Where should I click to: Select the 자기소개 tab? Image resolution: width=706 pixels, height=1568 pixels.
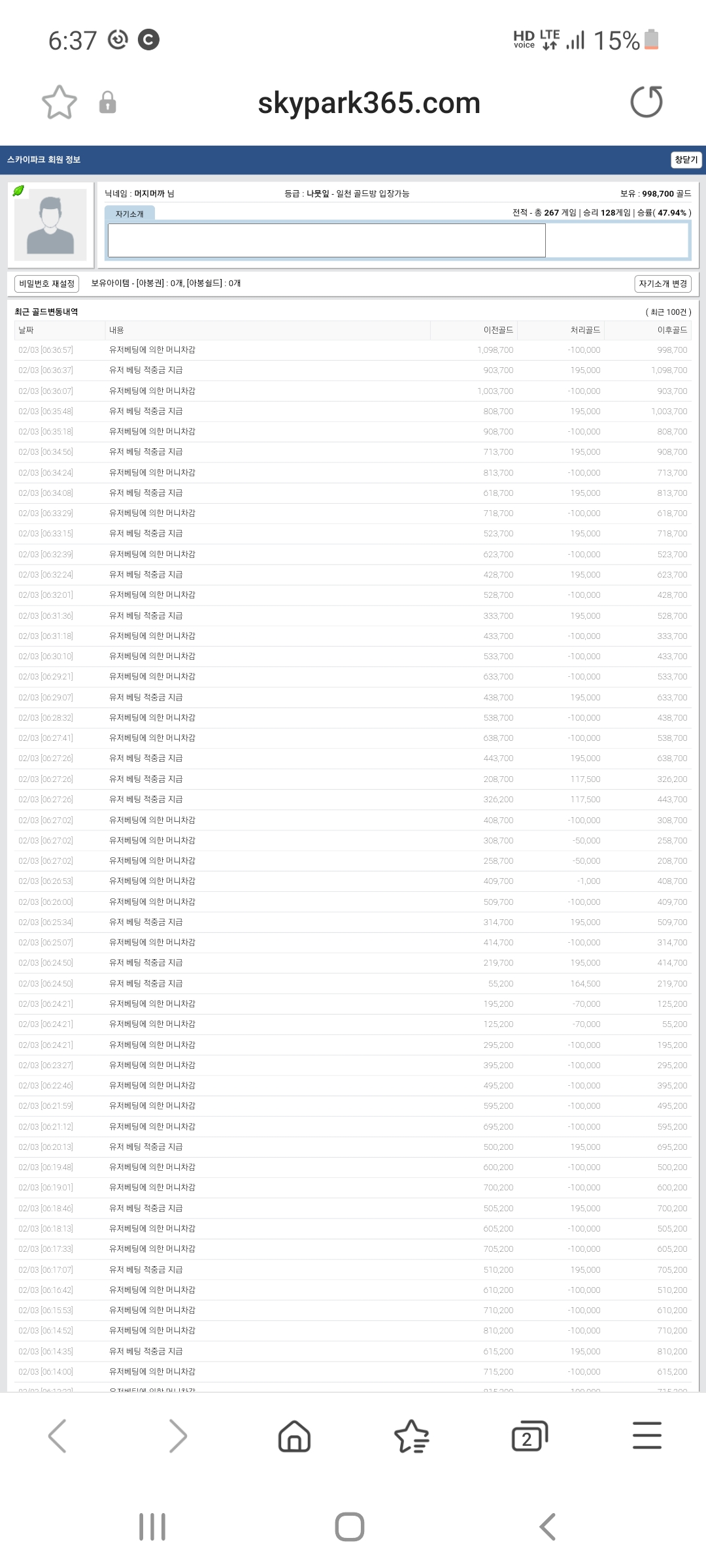[x=129, y=214]
